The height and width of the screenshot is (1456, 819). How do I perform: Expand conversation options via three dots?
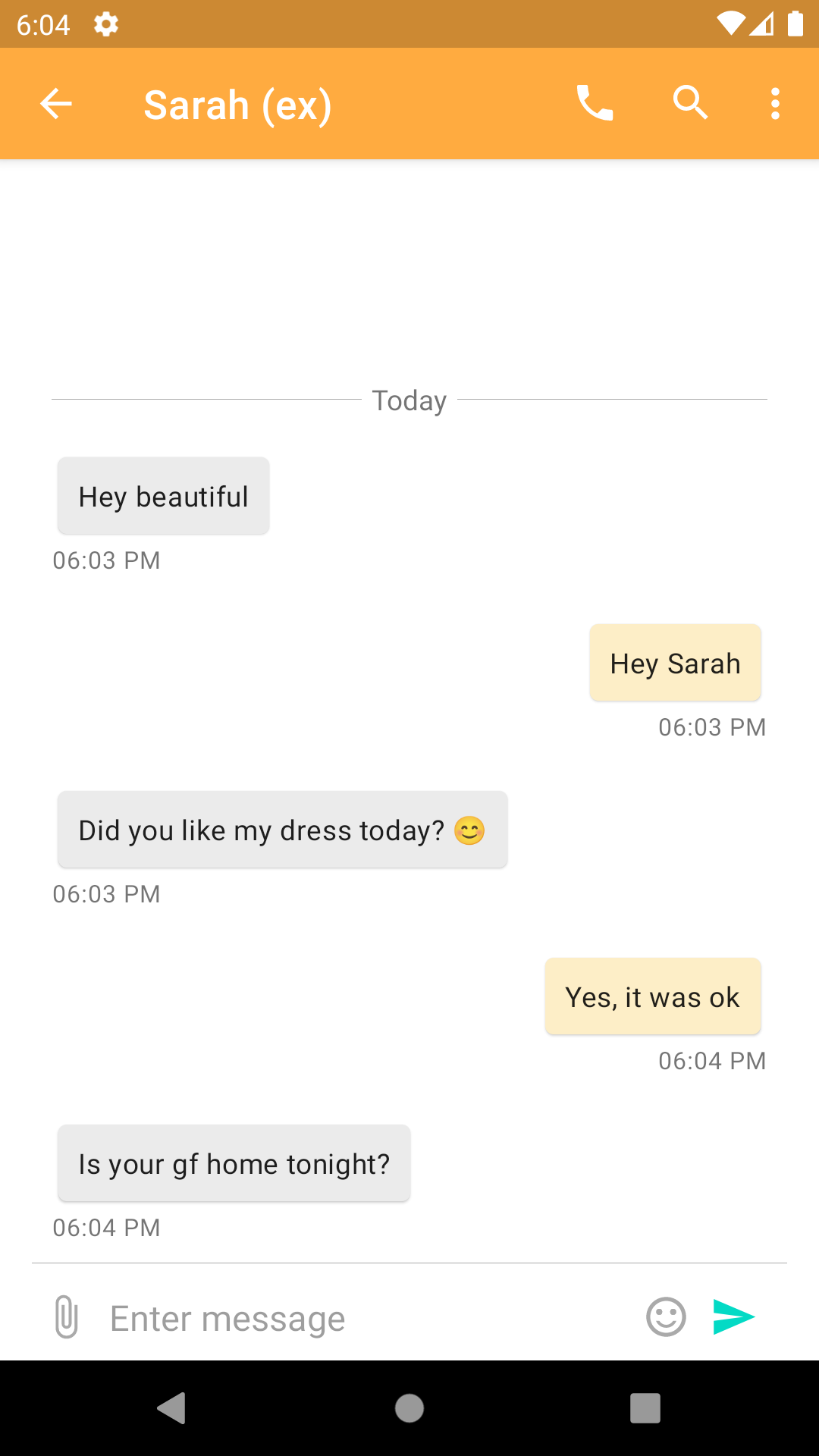[775, 103]
